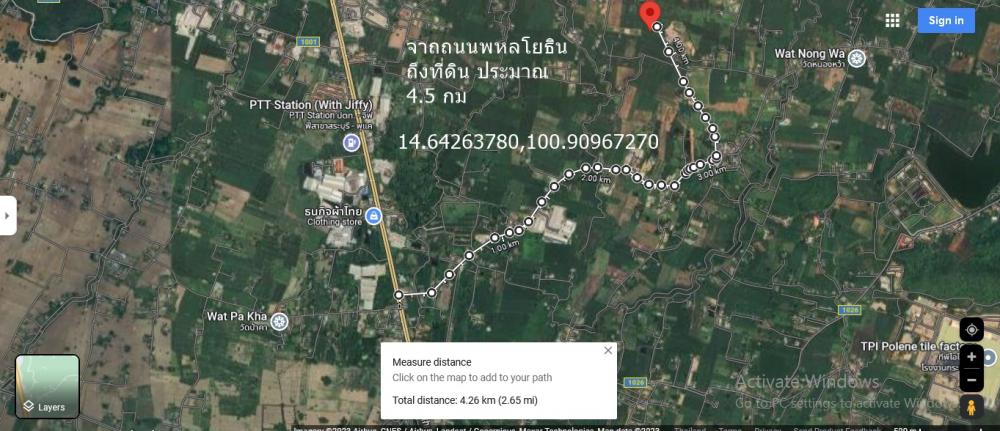This screenshot has height=431, width=1000.
Task: Select the Wat Nong Wa marker
Action: pyautogui.click(x=857, y=59)
